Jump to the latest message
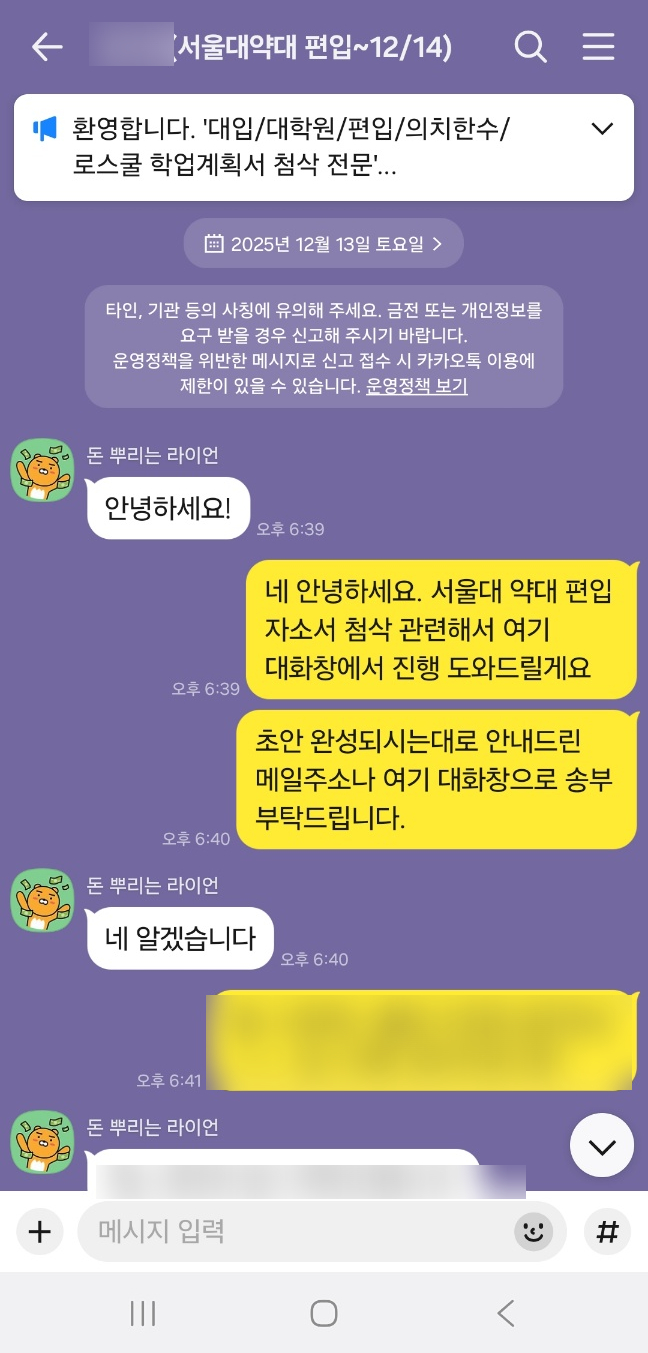The height and width of the screenshot is (1353, 648). click(602, 1146)
